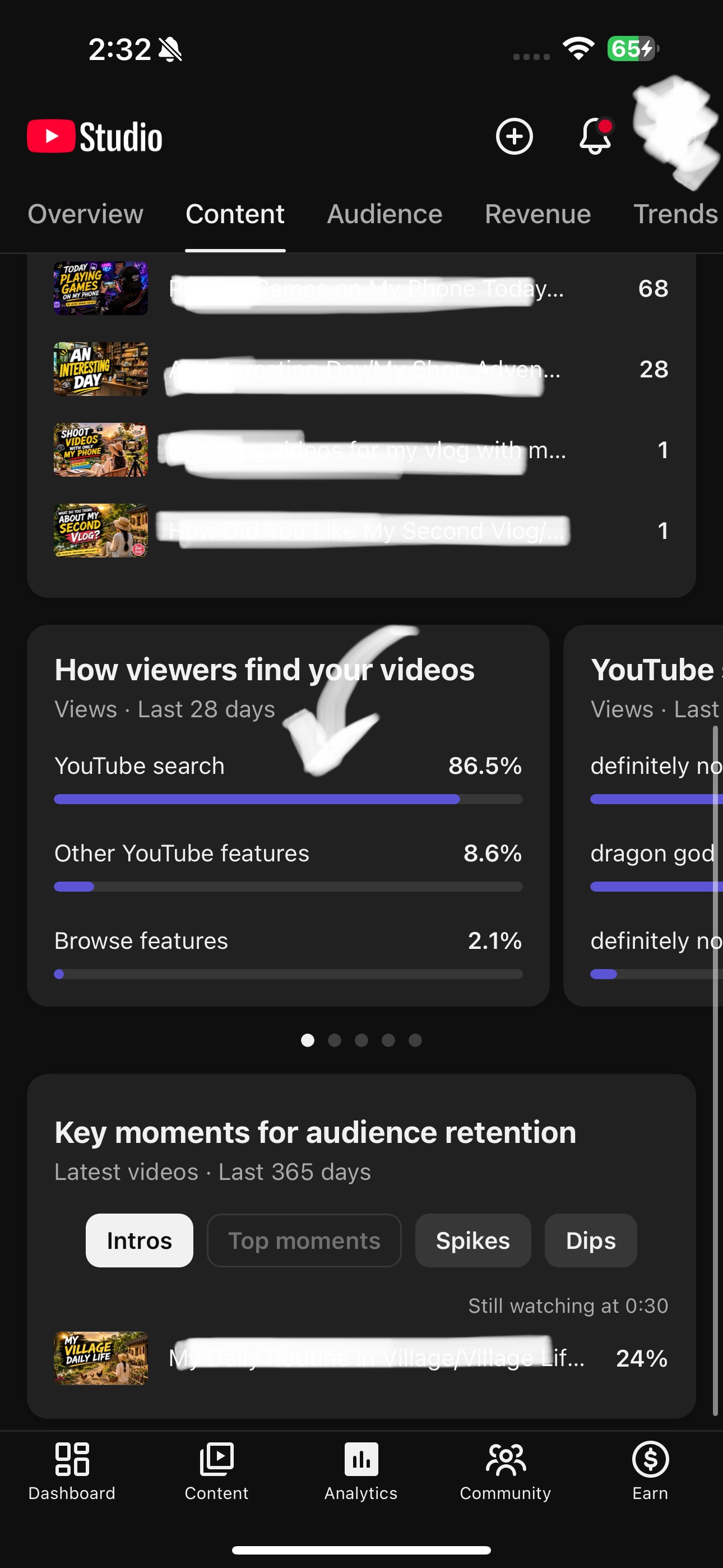The image size is (723, 1568).
Task: Tap the create plus icon
Action: click(513, 136)
